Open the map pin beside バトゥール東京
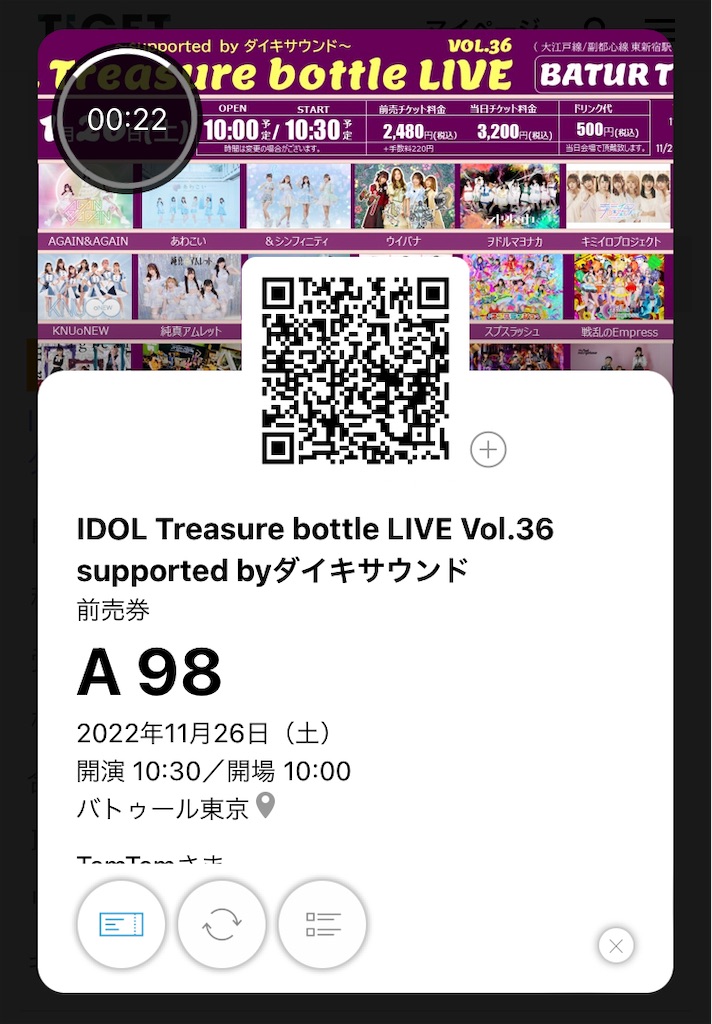 [265, 805]
